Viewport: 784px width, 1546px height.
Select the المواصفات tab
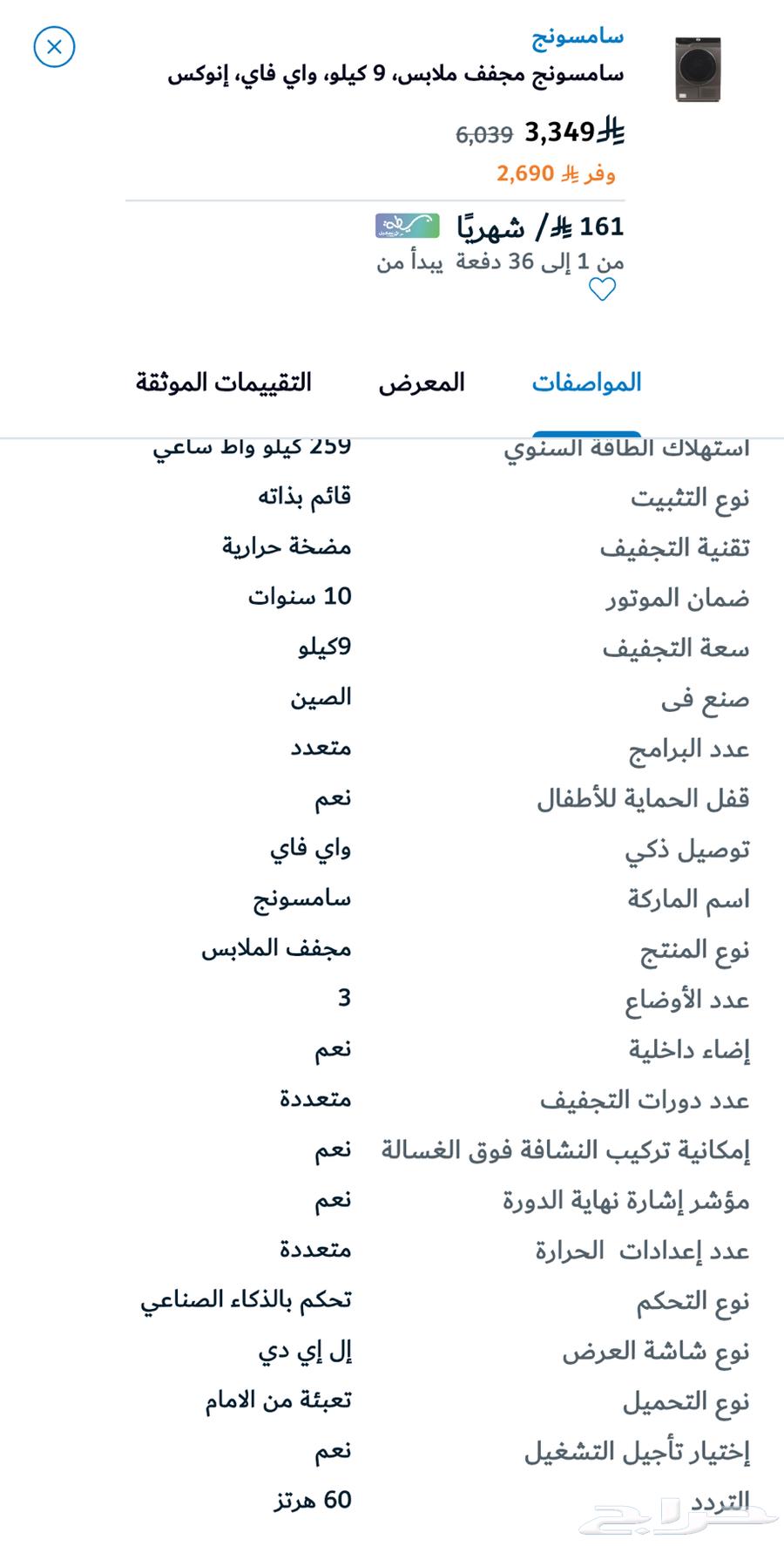pos(588,383)
